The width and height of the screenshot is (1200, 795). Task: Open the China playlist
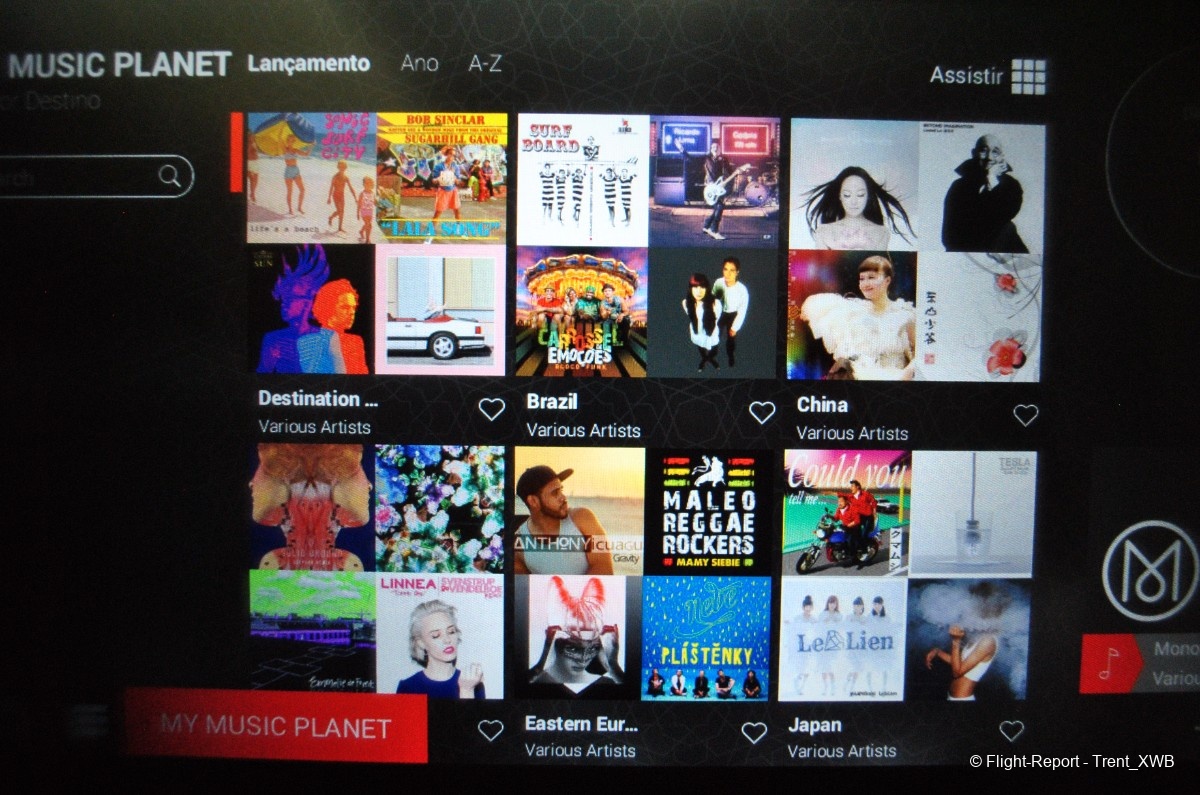pyautogui.click(x=915, y=250)
